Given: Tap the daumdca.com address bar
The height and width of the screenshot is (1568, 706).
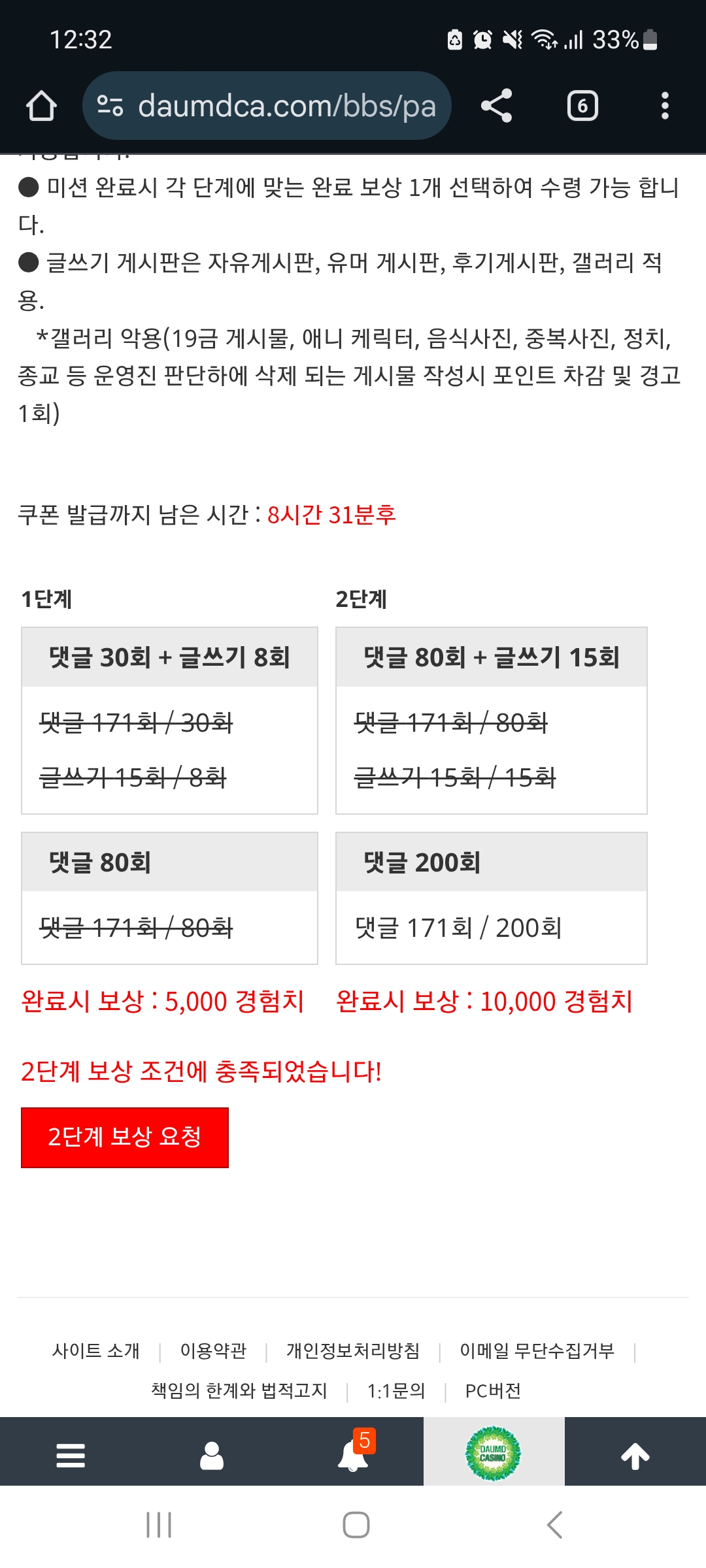Looking at the screenshot, I should (x=267, y=106).
